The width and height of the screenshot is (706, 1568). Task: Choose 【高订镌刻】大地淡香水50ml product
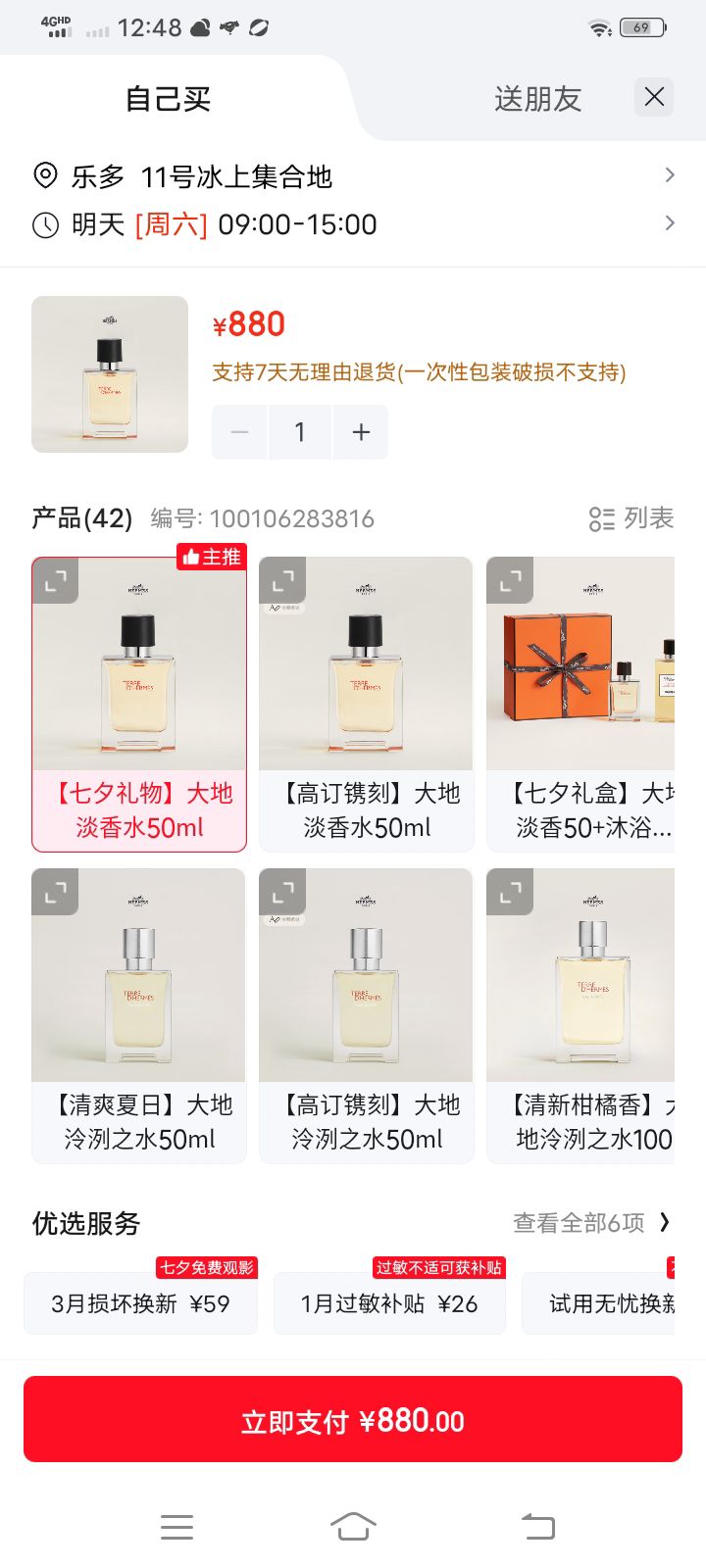pyautogui.click(x=367, y=705)
